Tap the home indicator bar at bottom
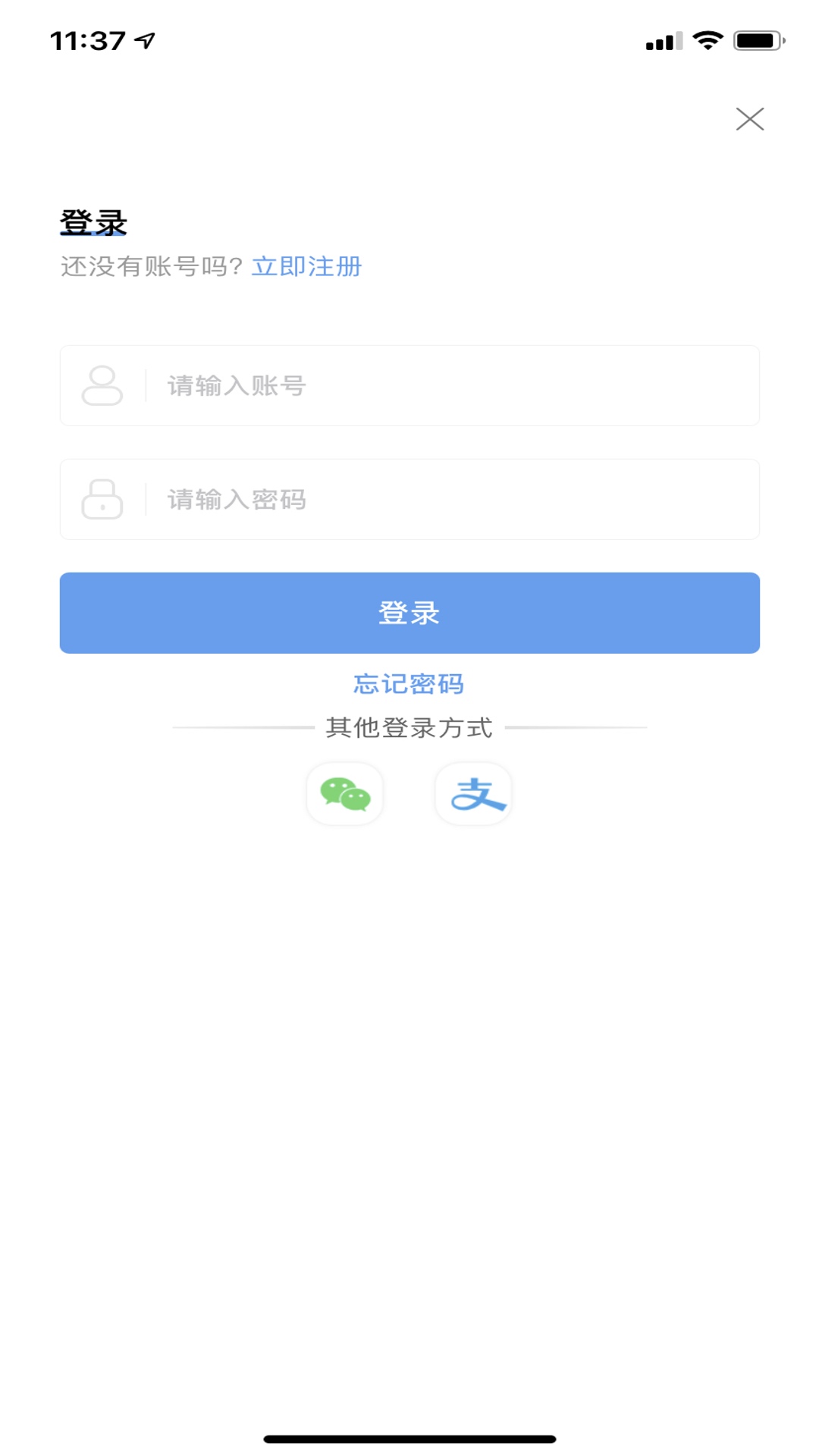 pos(409,1438)
